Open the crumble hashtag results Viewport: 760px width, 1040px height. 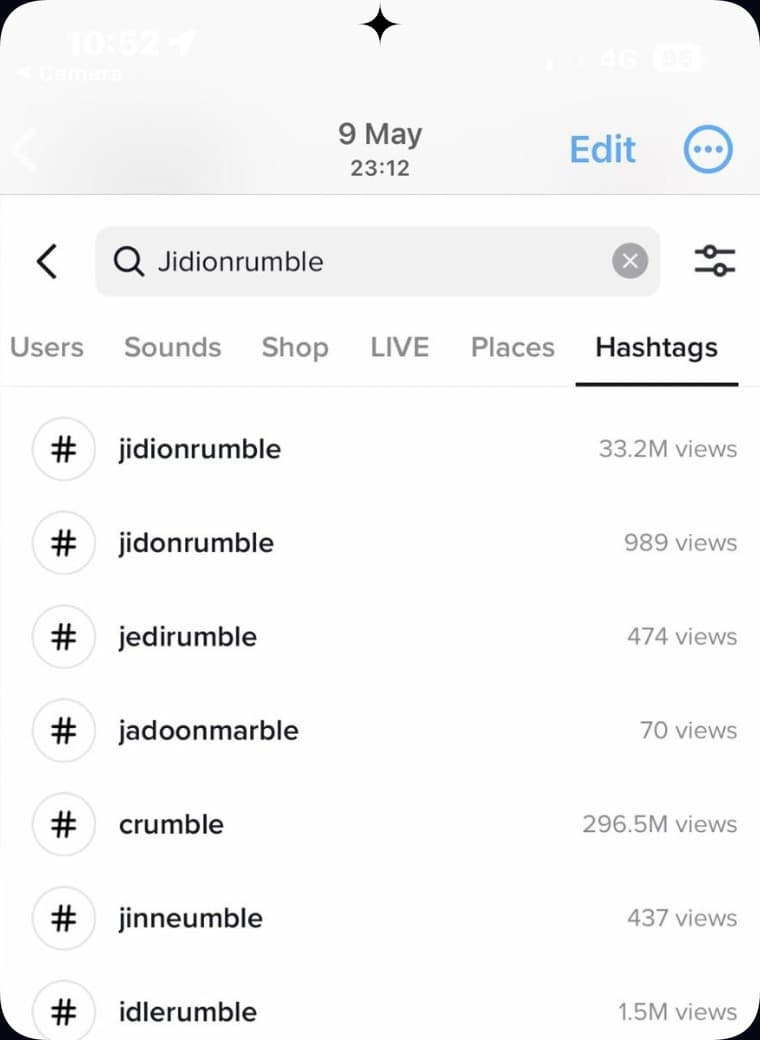(x=171, y=824)
